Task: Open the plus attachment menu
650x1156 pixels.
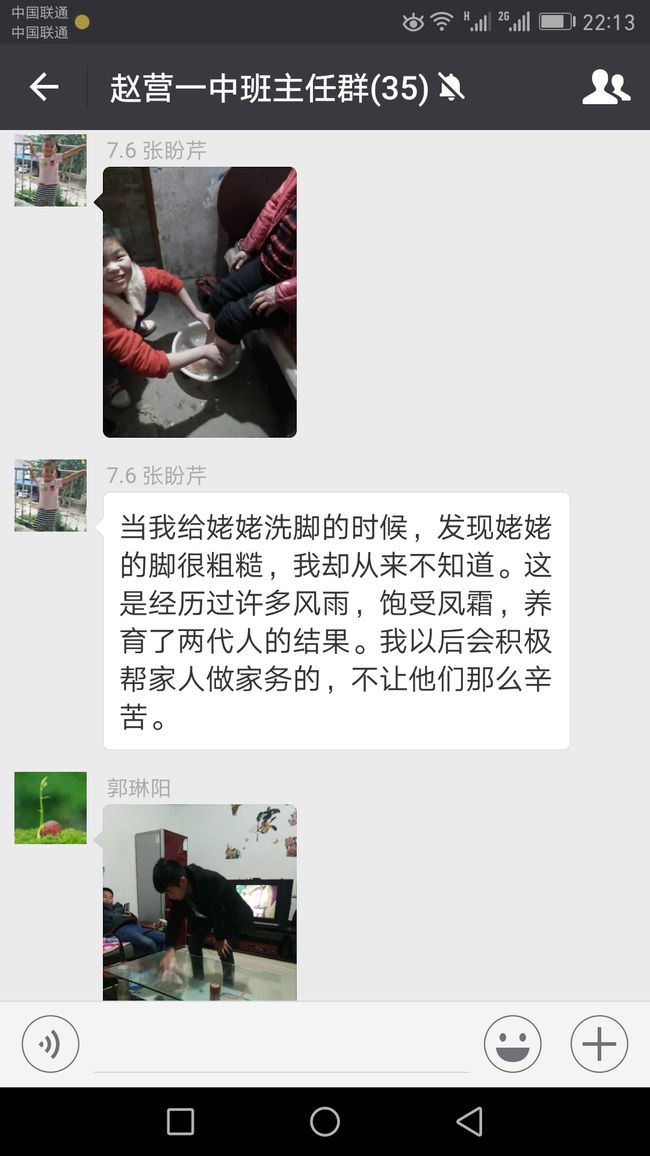Action: pos(599,1044)
